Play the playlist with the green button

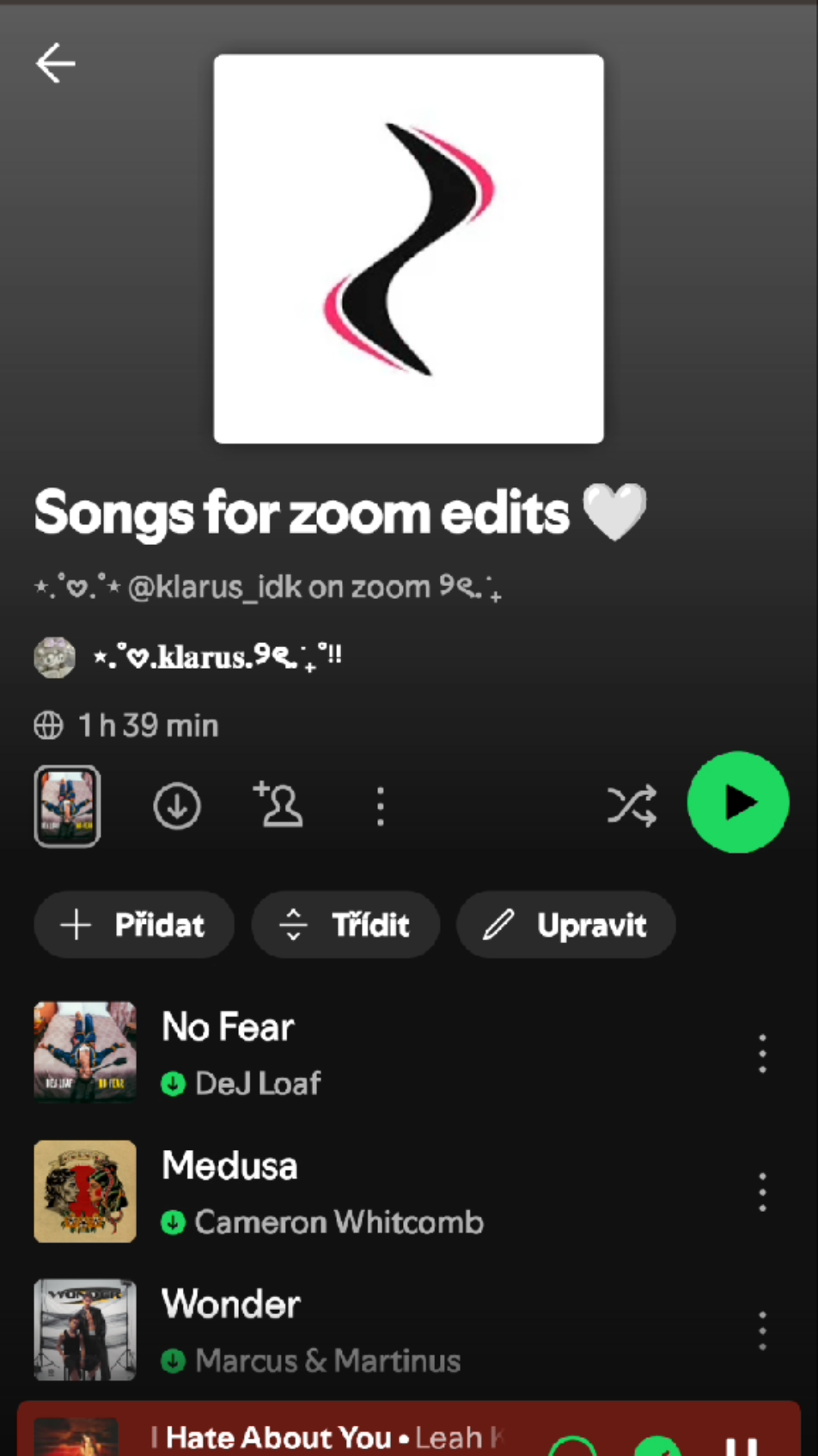[737, 803]
